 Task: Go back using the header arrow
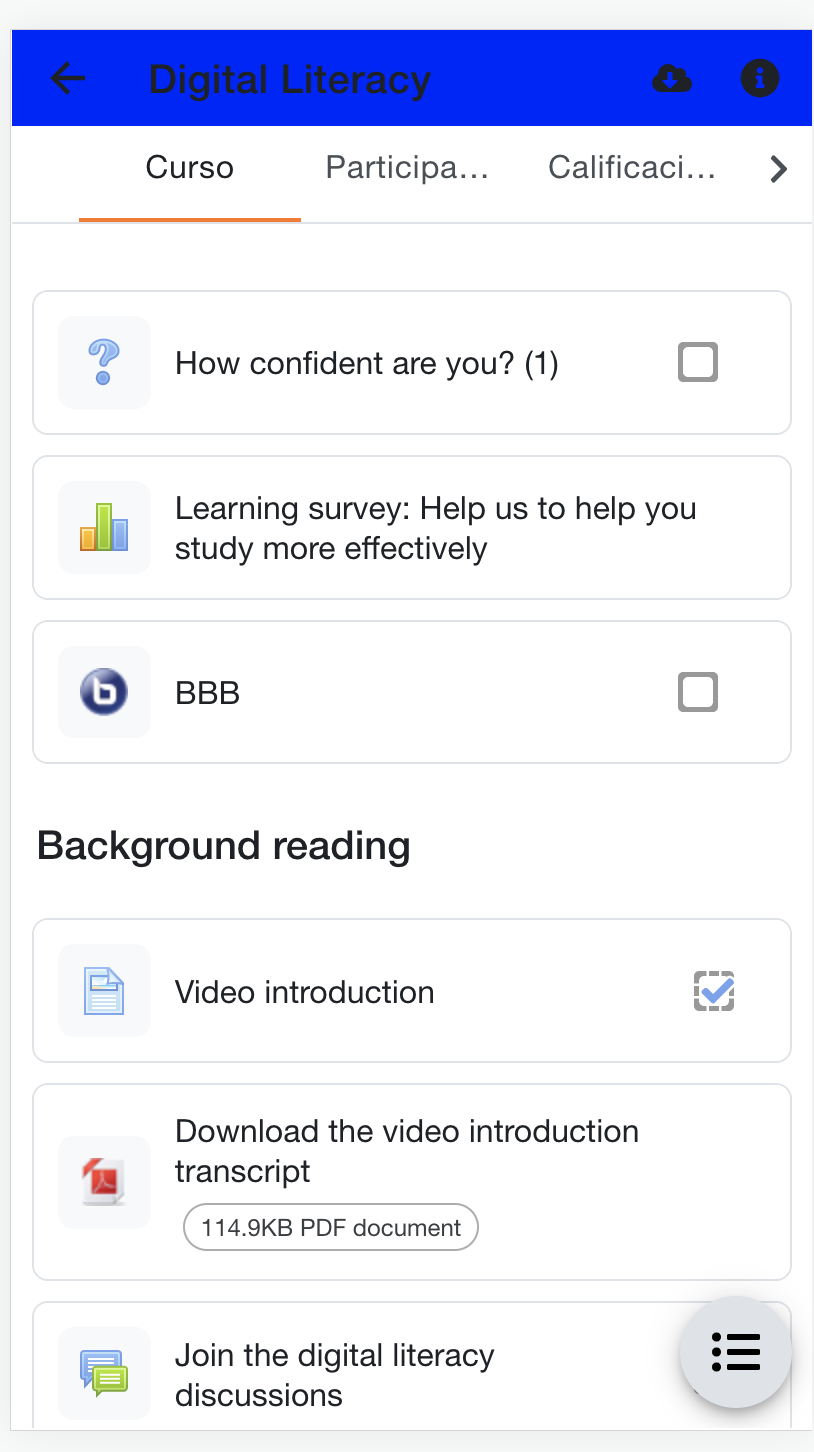(68, 78)
